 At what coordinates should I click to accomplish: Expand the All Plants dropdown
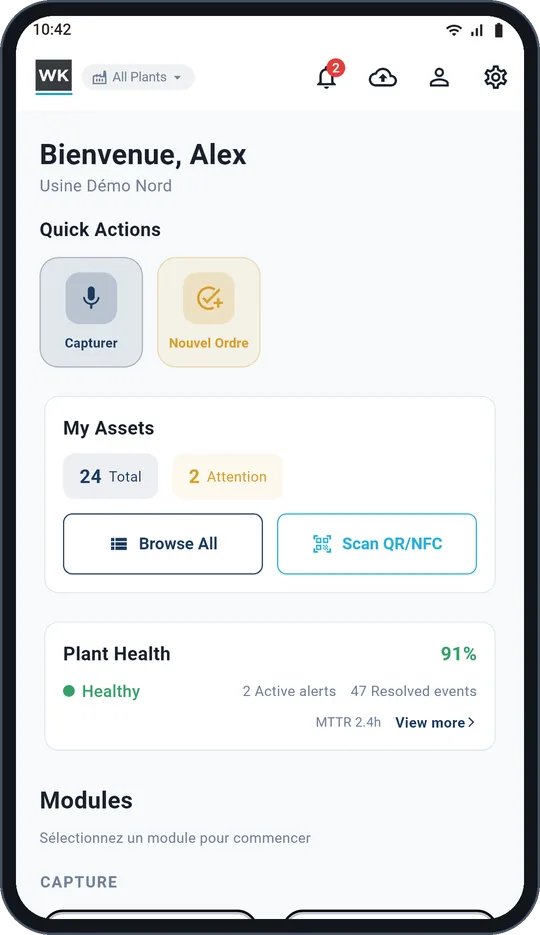point(138,78)
